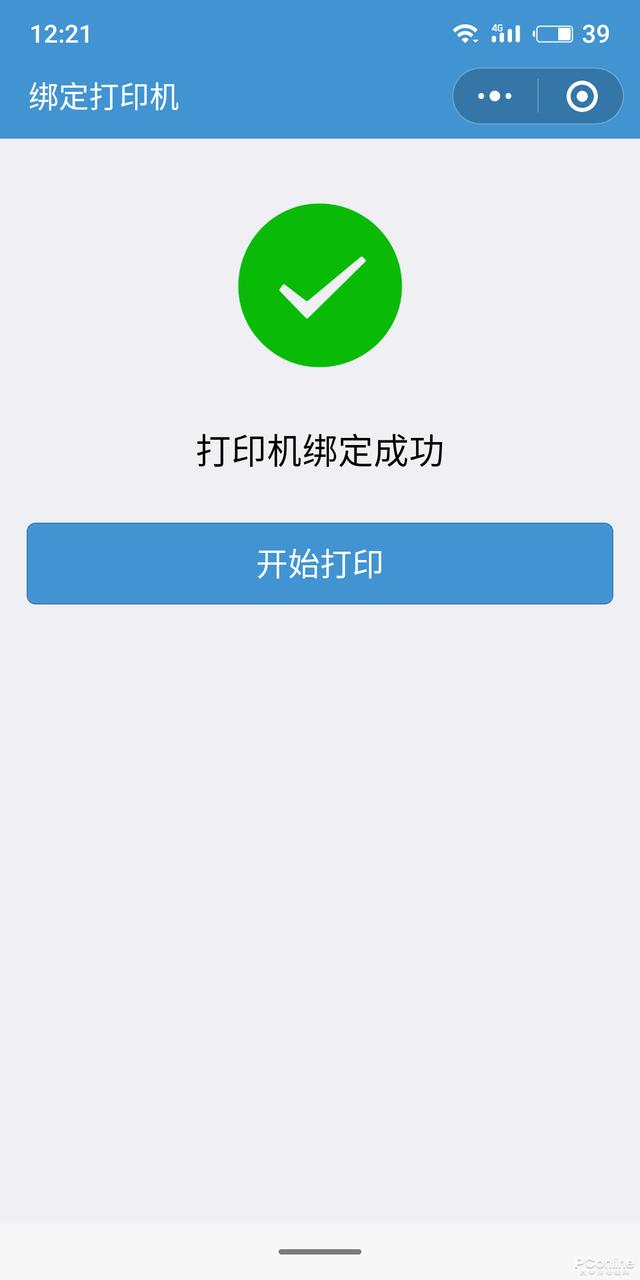The height and width of the screenshot is (1280, 640).
Task: Close the mini program with the circle icon
Action: (x=581, y=96)
